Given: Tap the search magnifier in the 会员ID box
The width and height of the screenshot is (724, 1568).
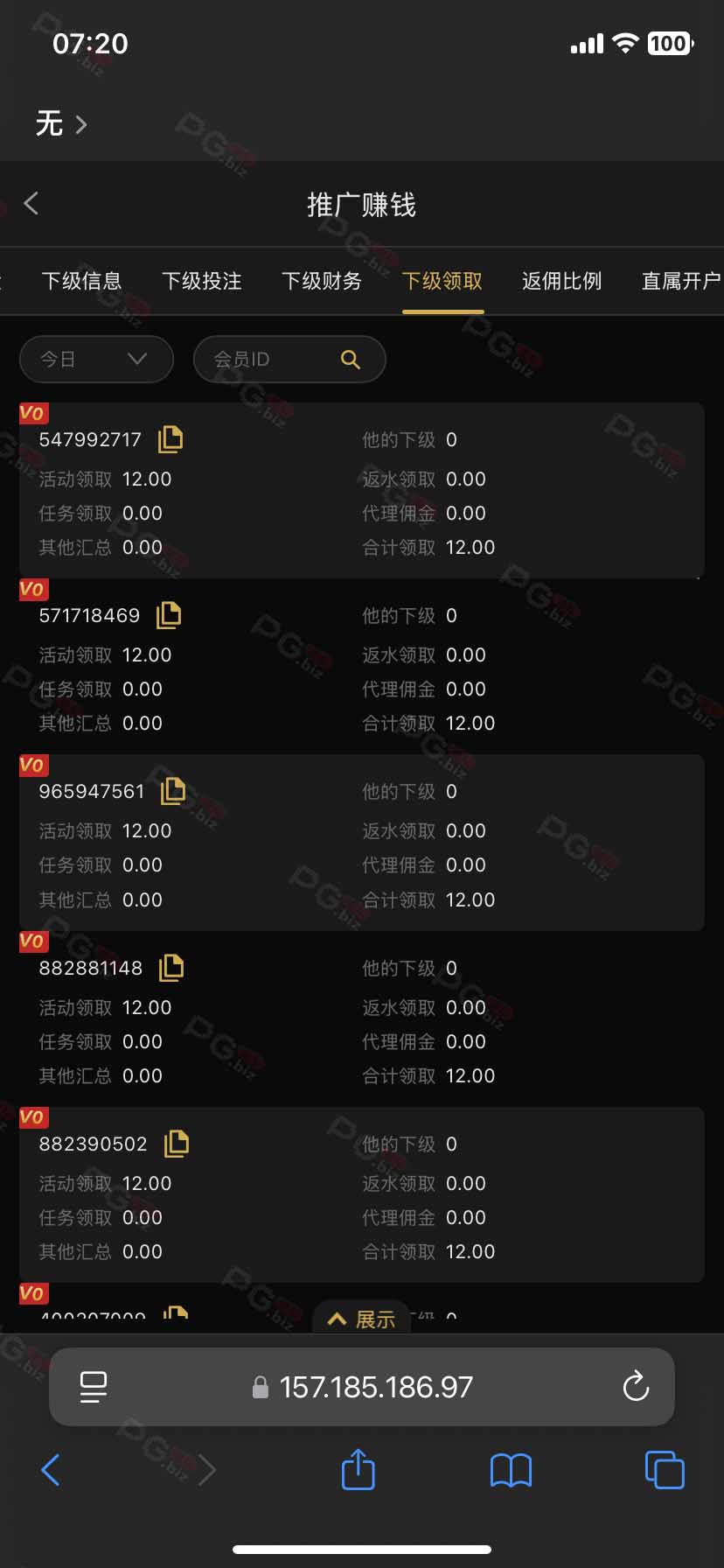Looking at the screenshot, I should (x=351, y=360).
